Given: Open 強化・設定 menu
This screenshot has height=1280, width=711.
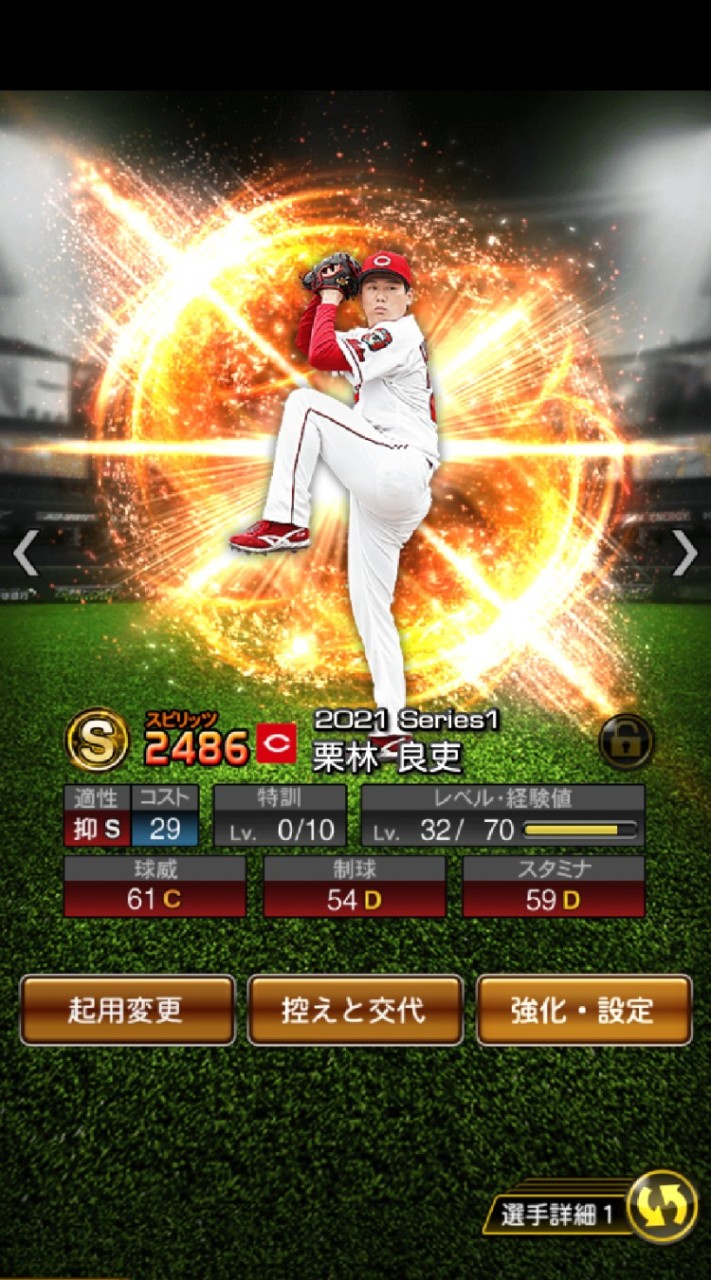Looking at the screenshot, I should coord(584,1010).
